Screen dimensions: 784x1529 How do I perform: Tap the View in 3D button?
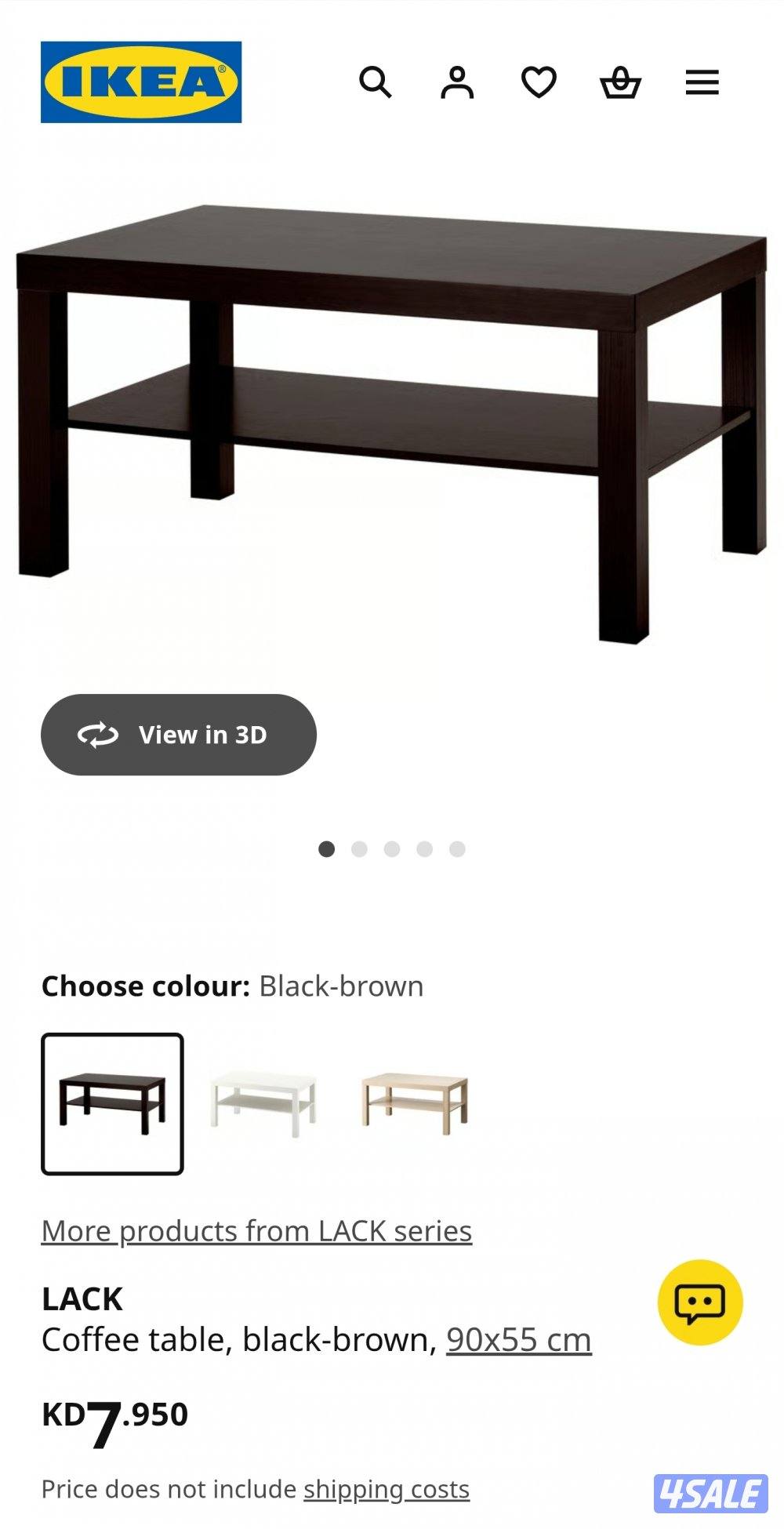coord(178,735)
